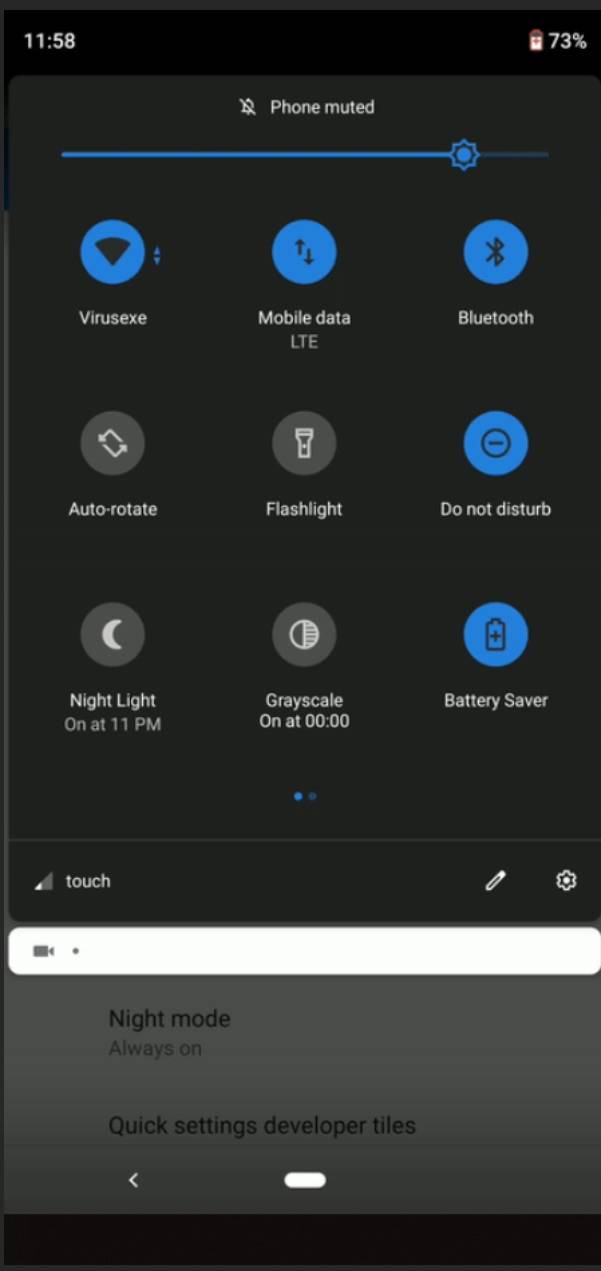Disable the Bluetooth tile

[495, 252]
